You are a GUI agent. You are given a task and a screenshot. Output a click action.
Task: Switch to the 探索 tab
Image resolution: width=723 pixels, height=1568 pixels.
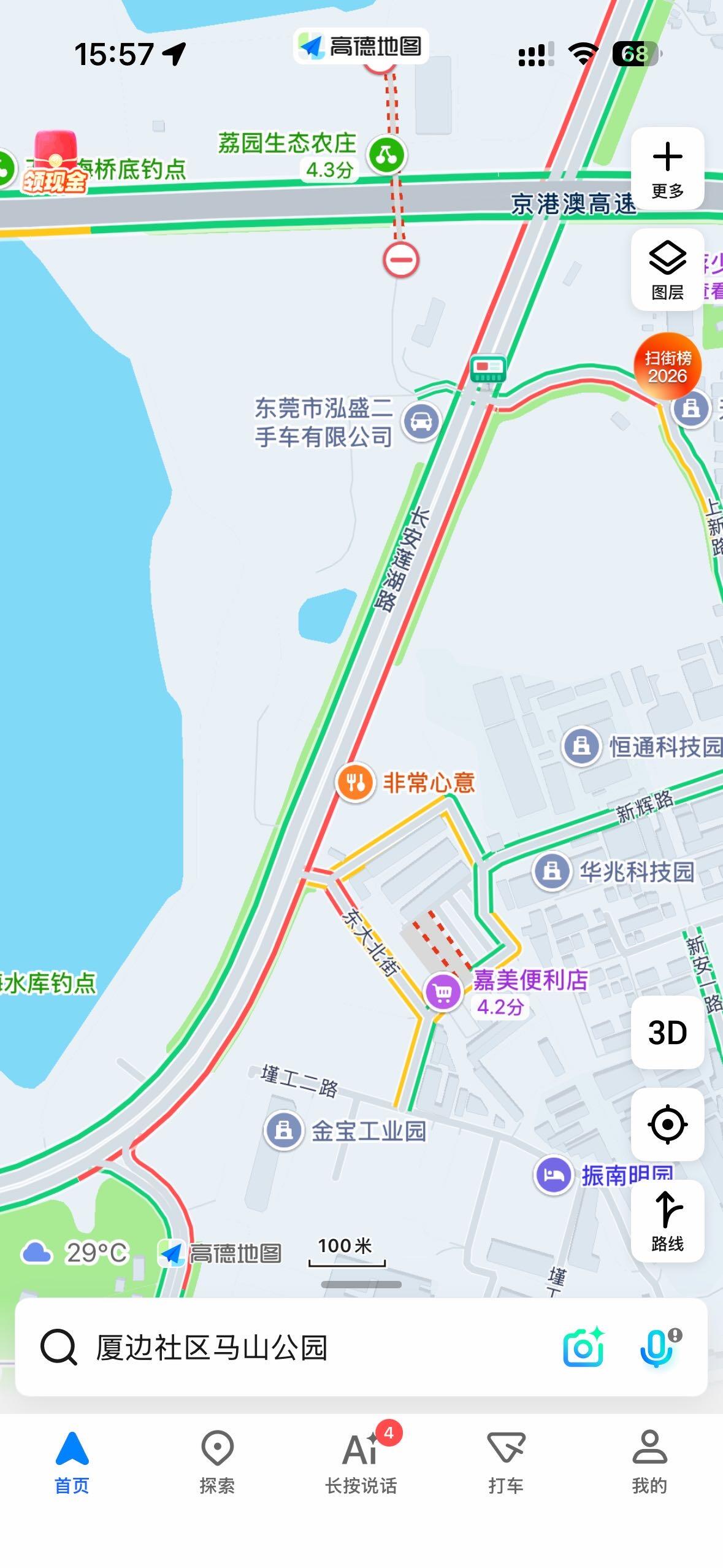coord(217,1462)
